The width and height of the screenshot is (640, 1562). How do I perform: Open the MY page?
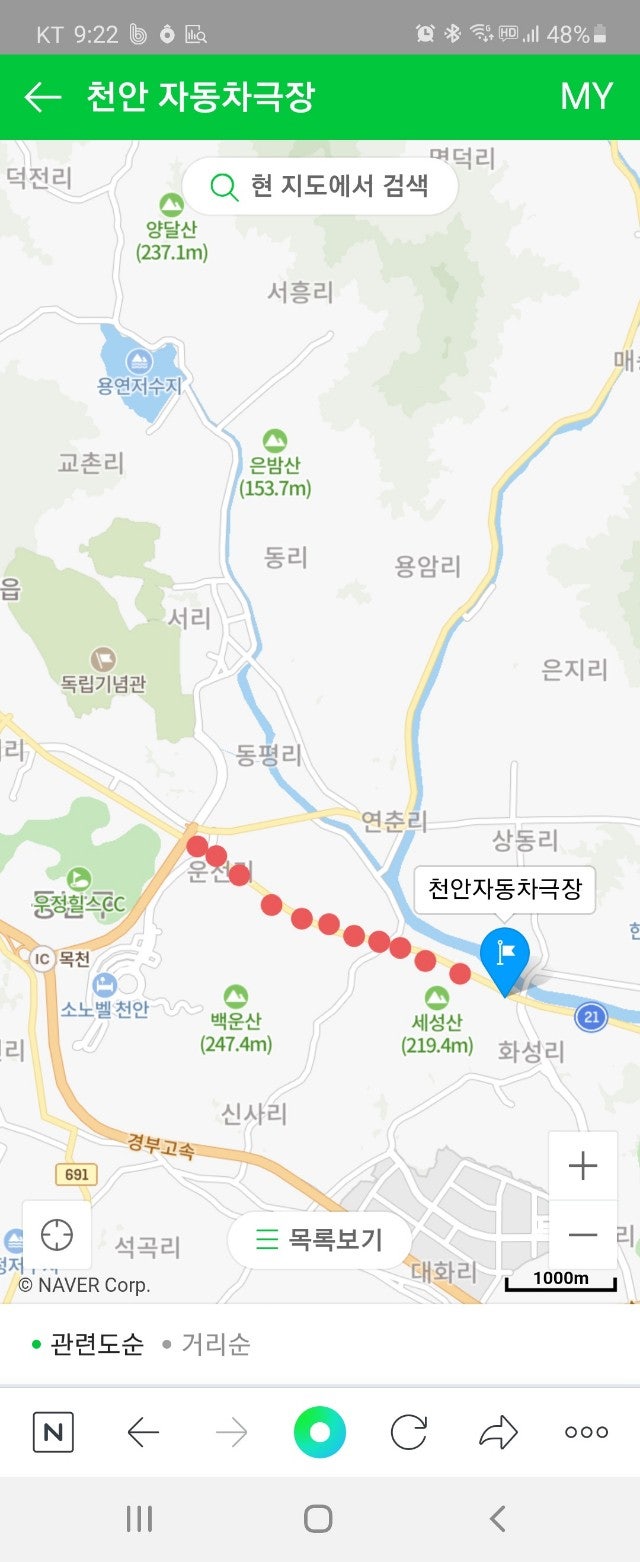pyautogui.click(x=586, y=97)
